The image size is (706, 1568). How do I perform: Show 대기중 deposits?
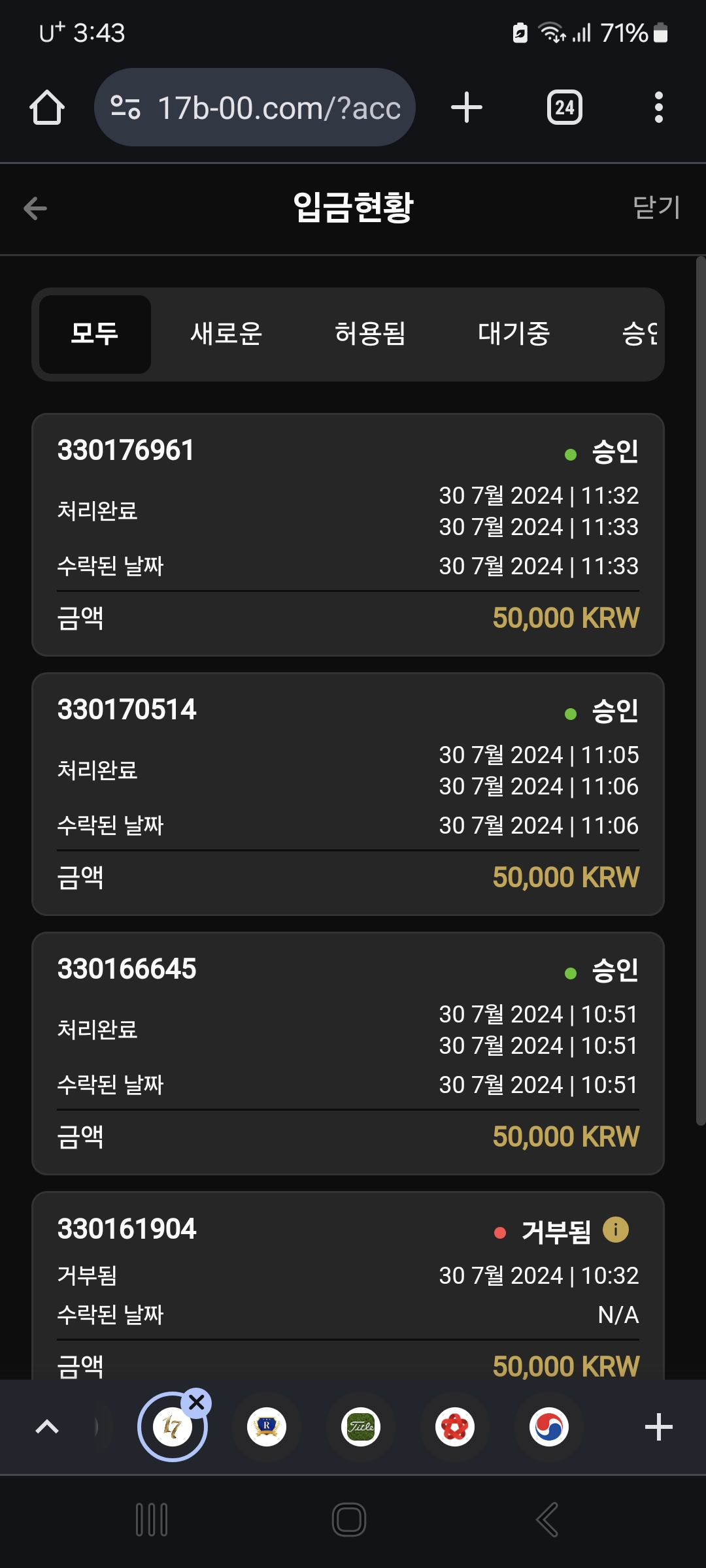click(514, 334)
